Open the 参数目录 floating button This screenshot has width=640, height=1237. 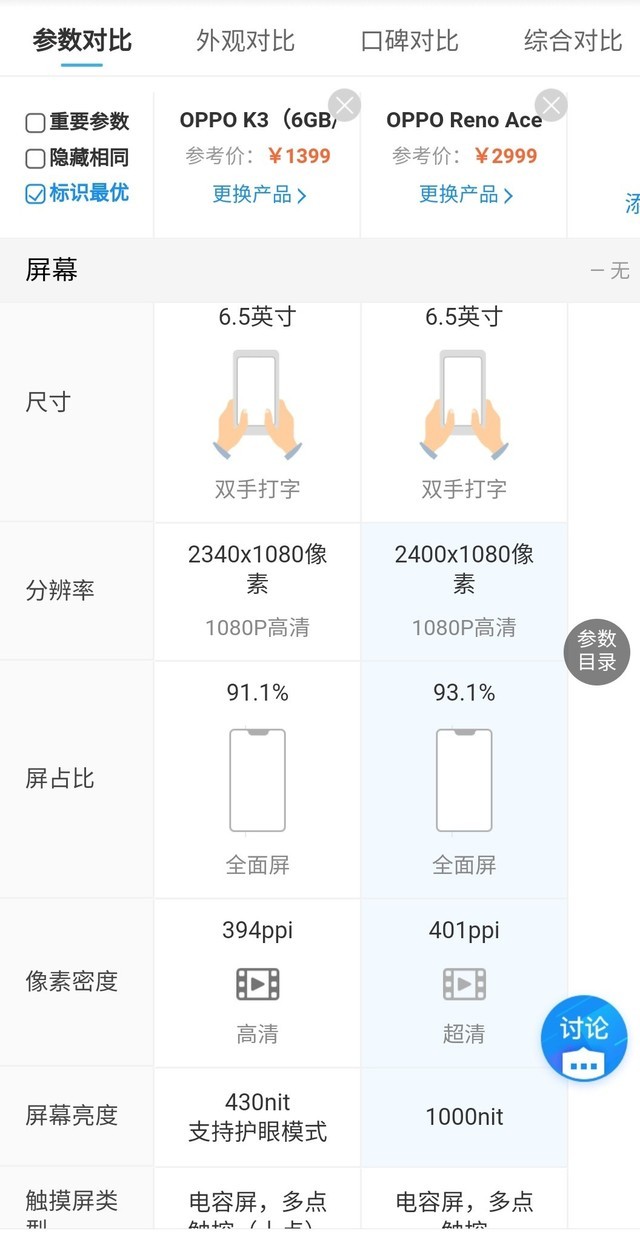click(597, 652)
